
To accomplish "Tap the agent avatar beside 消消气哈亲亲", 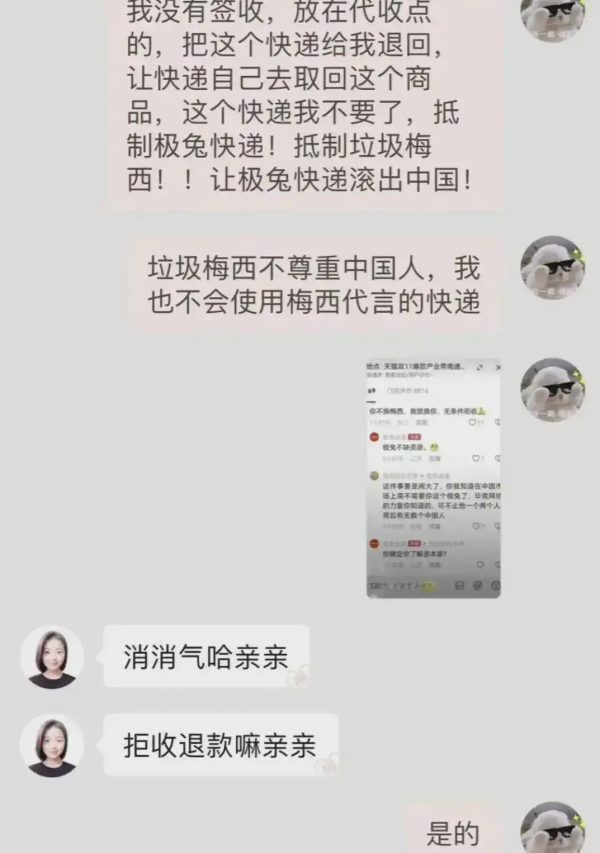I will click(x=52, y=656).
